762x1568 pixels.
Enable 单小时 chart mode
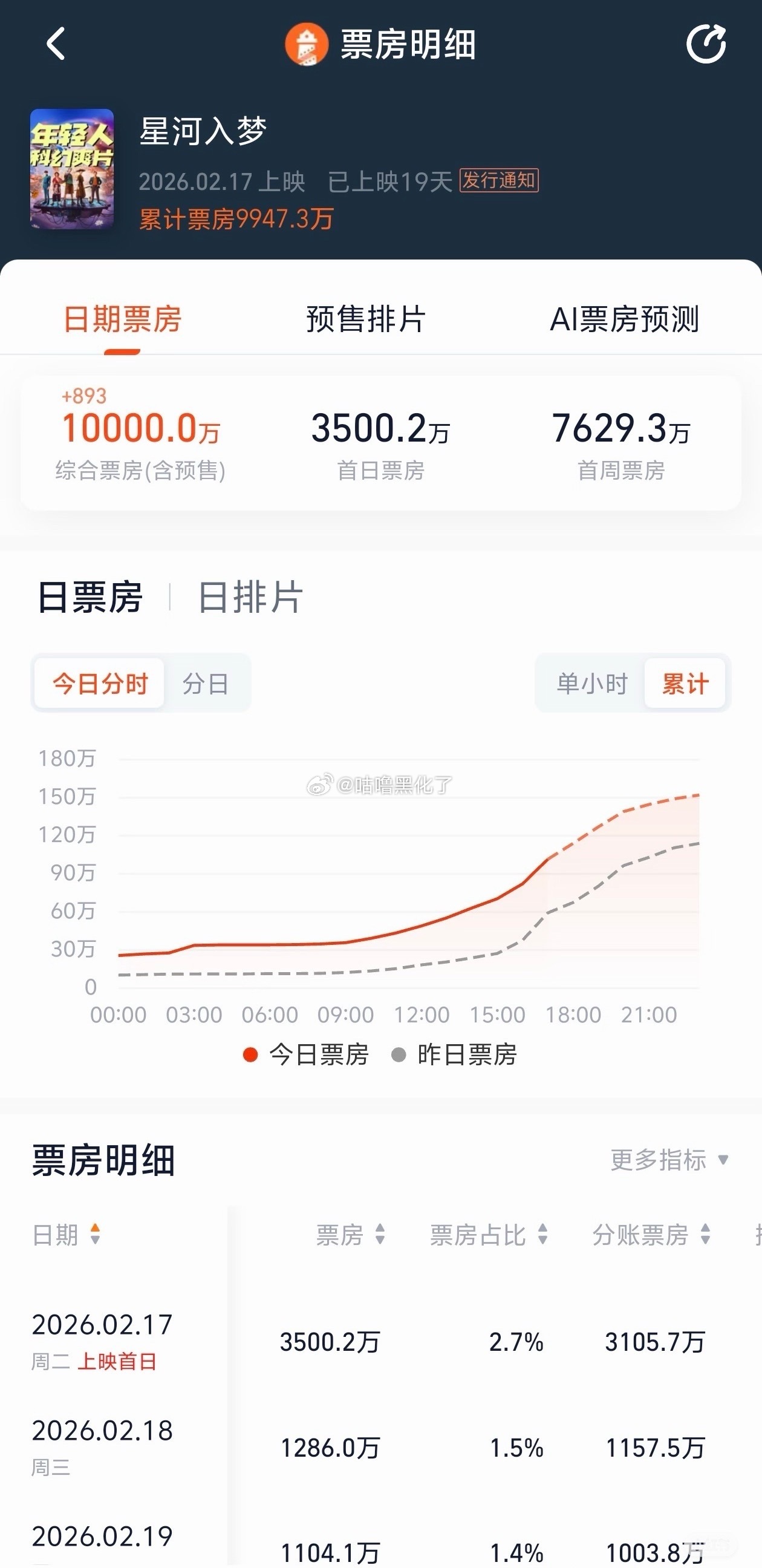(589, 683)
